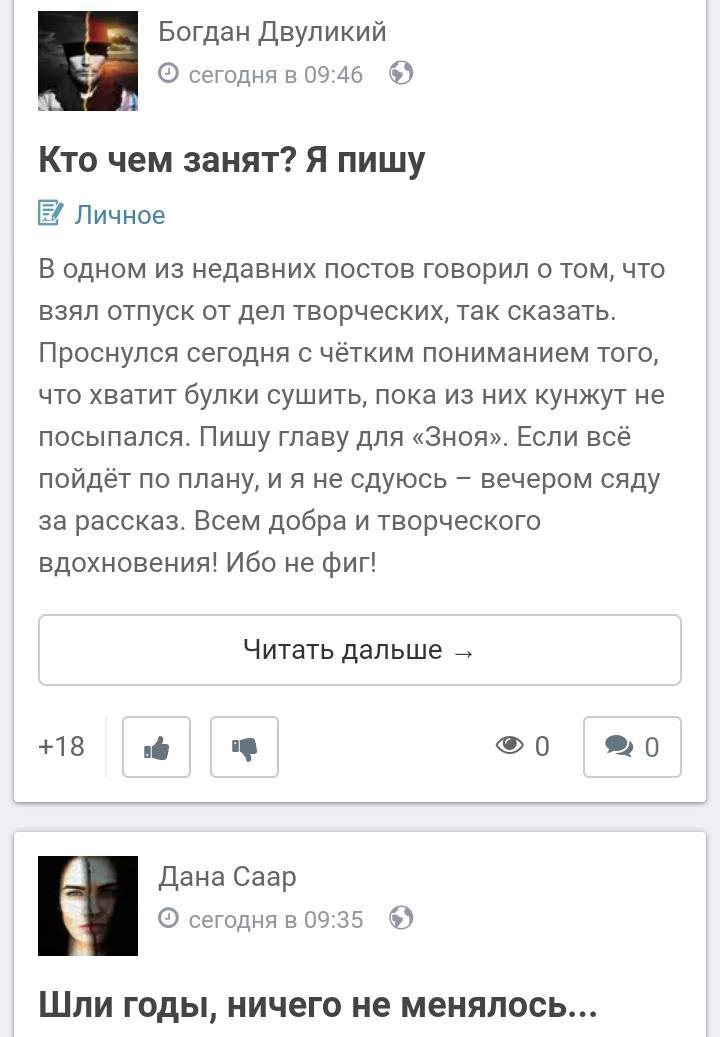Open author name Богдан Двуликий

pyautogui.click(x=272, y=32)
